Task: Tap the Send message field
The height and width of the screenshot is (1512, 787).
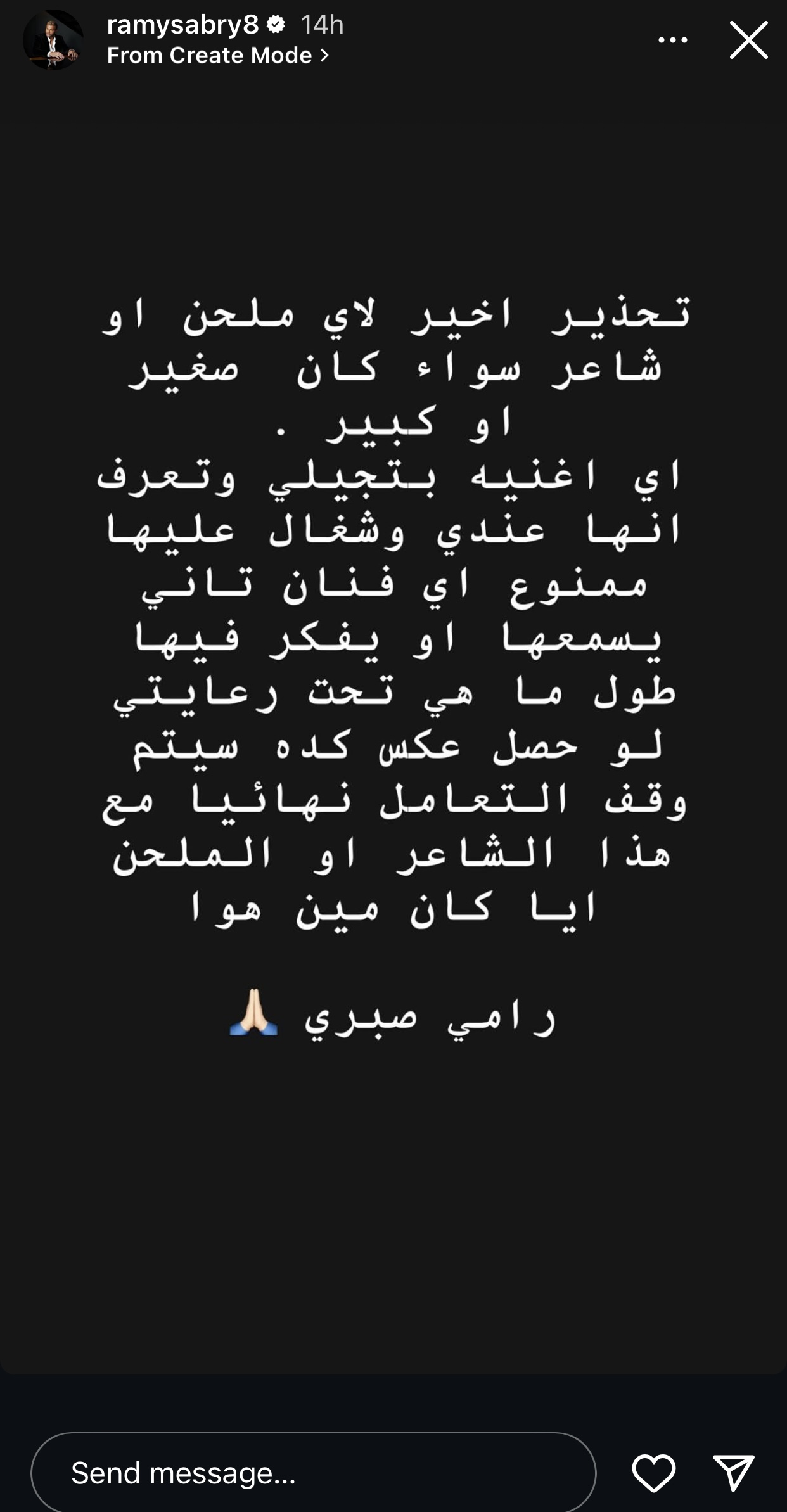Action: pyautogui.click(x=313, y=1473)
